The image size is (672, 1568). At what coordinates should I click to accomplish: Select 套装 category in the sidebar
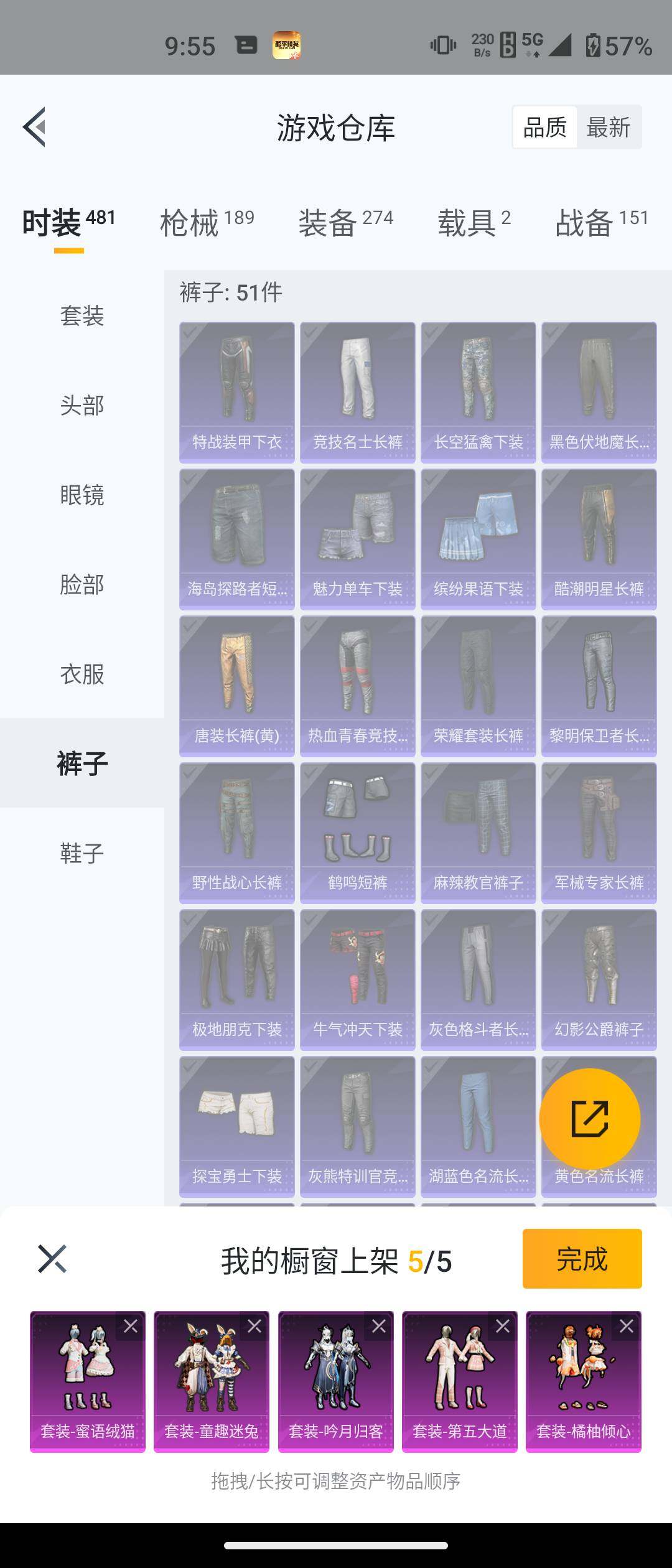point(82,316)
